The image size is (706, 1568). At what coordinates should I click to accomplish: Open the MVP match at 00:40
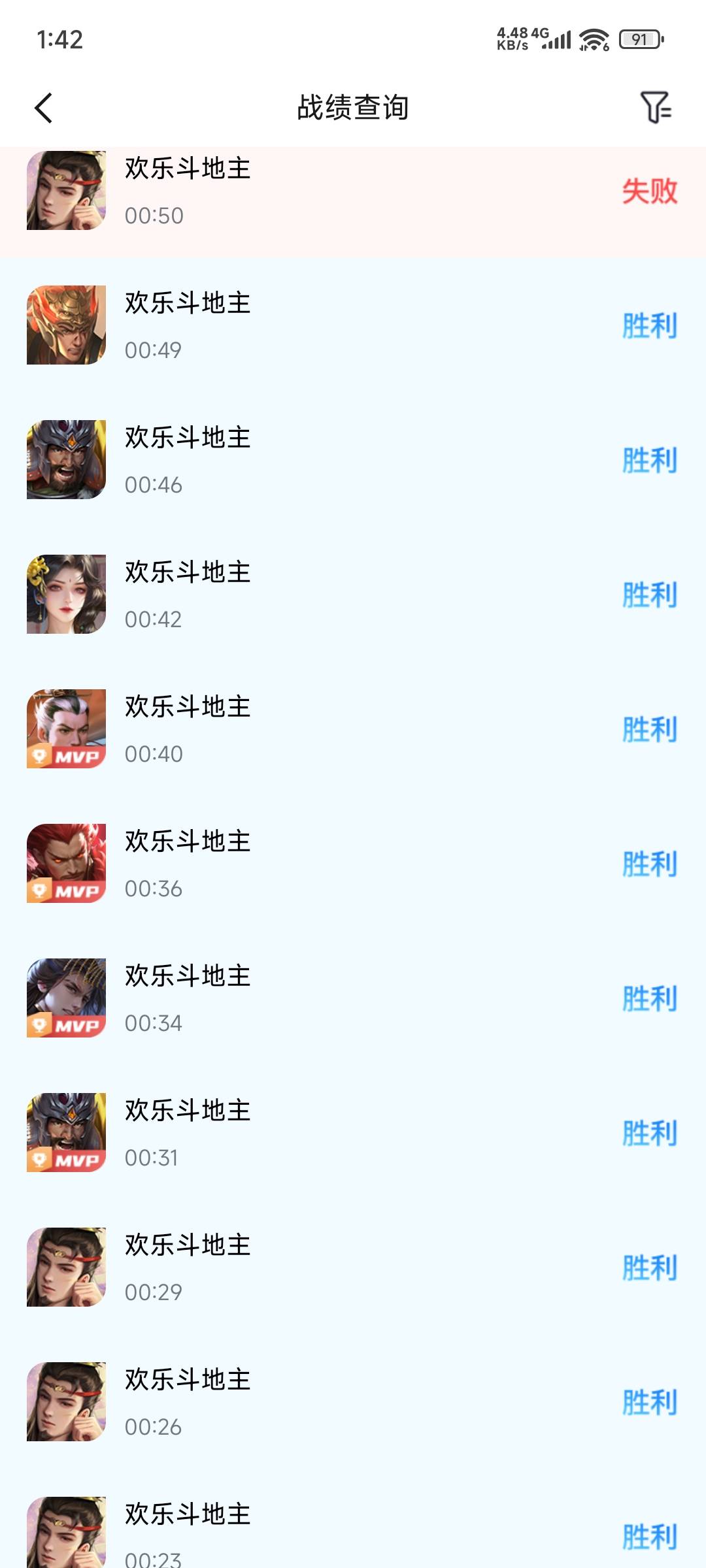tap(353, 729)
